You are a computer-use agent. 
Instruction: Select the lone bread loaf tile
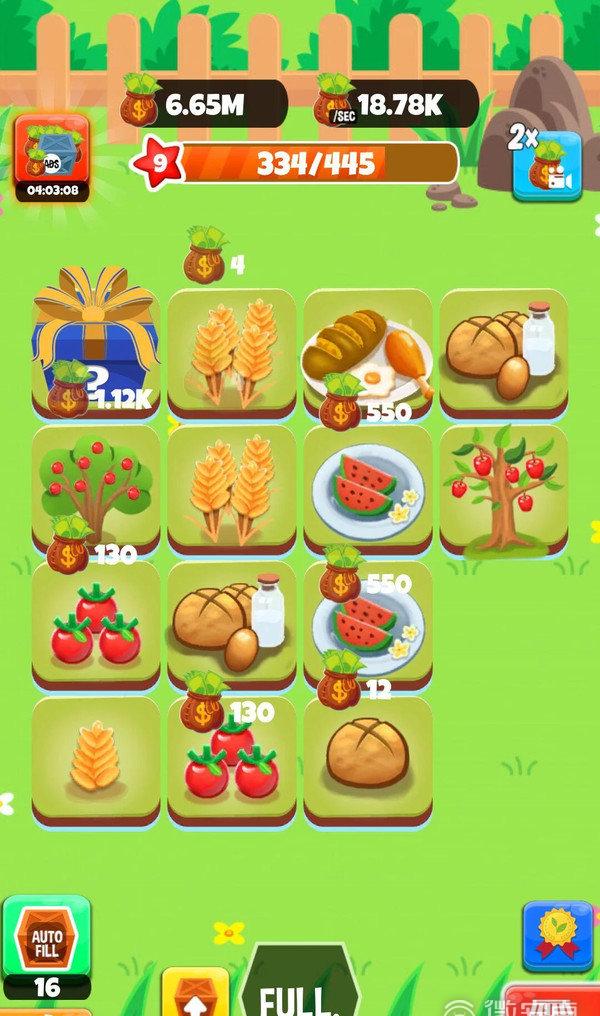pos(368,756)
